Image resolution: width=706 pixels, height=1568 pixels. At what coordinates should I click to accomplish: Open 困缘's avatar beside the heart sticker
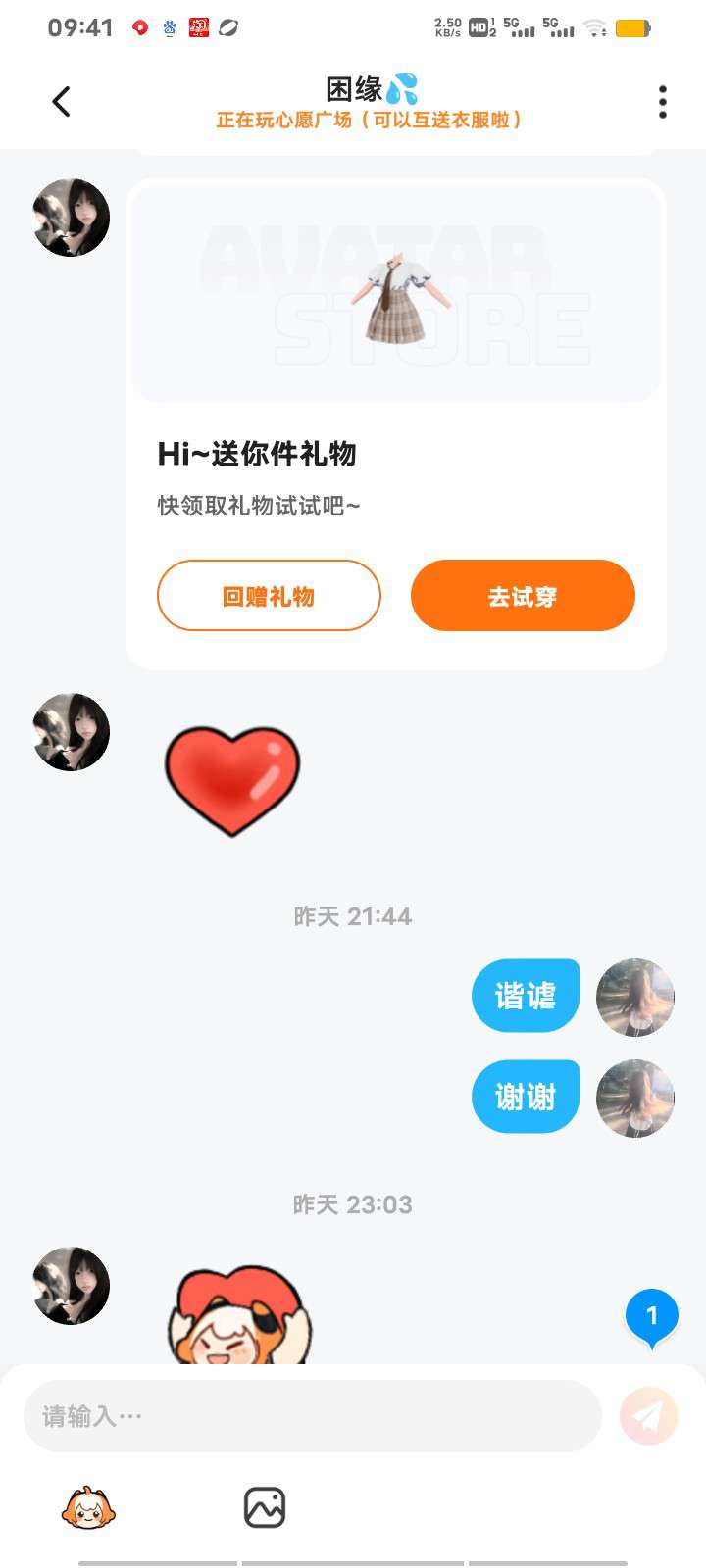click(x=72, y=732)
